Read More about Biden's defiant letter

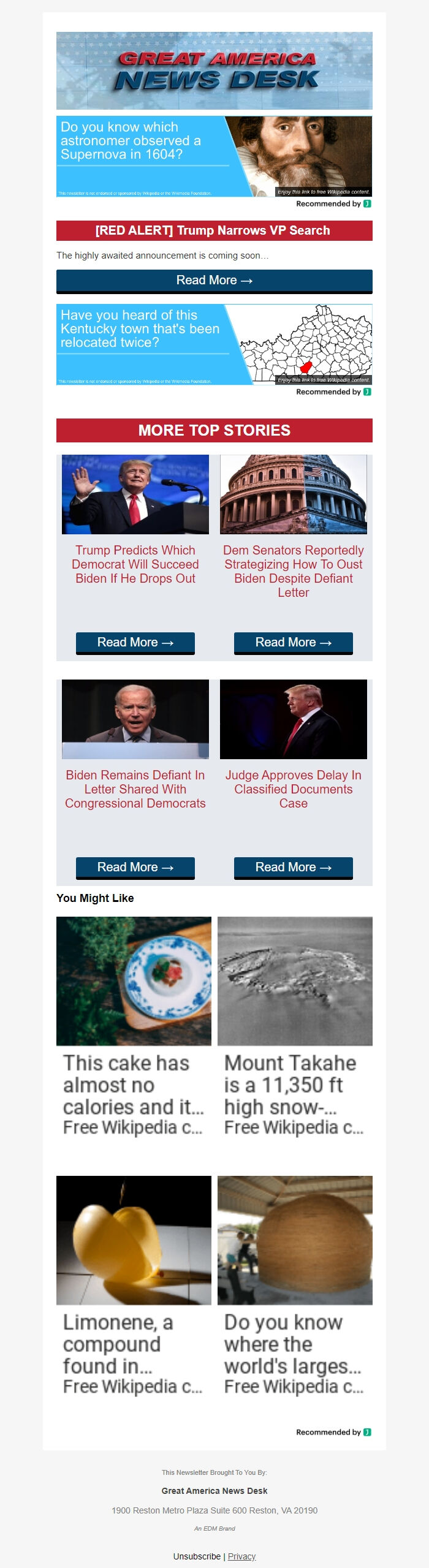click(135, 868)
